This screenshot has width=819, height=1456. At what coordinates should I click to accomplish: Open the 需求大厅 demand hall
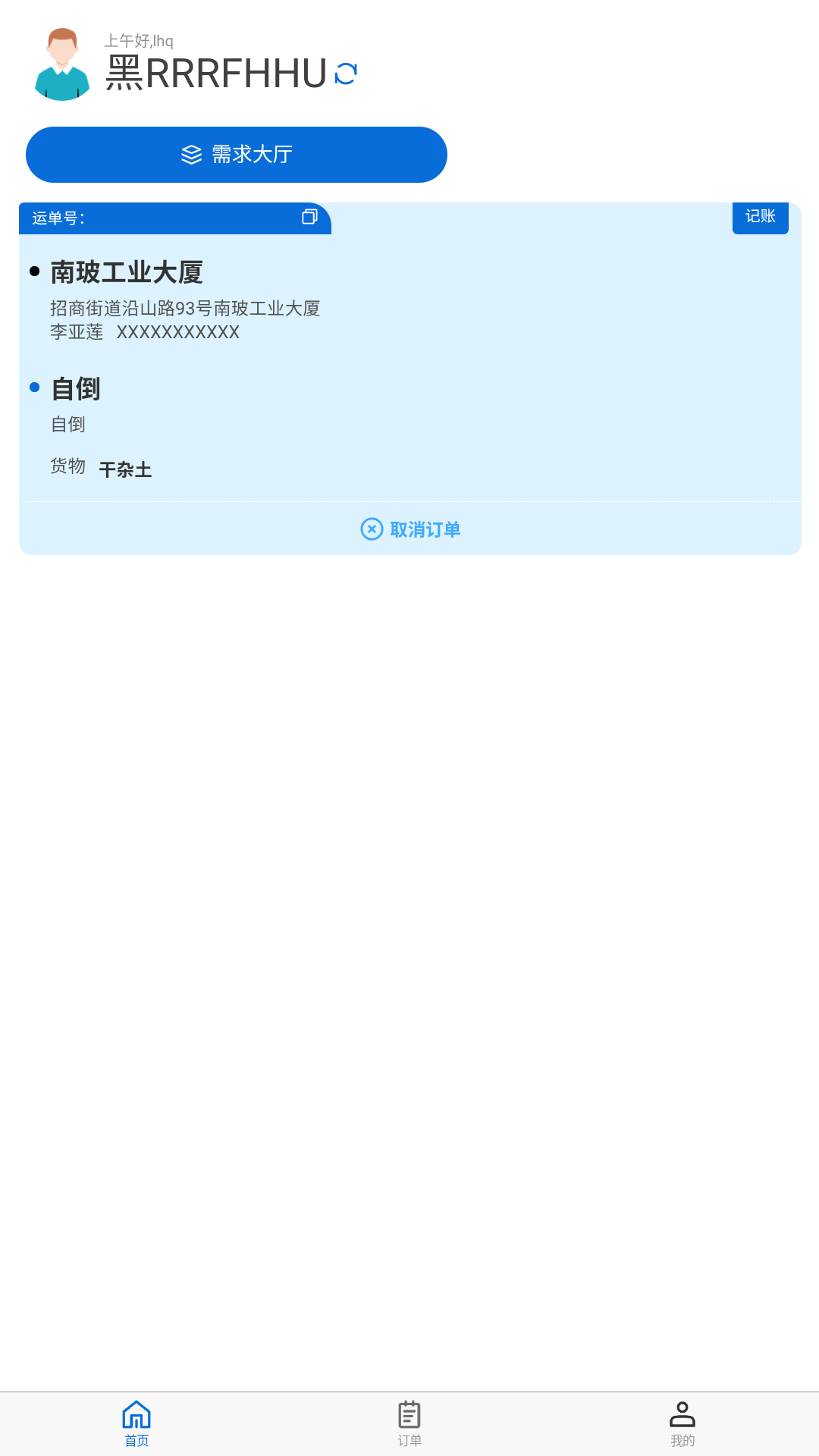tap(236, 154)
